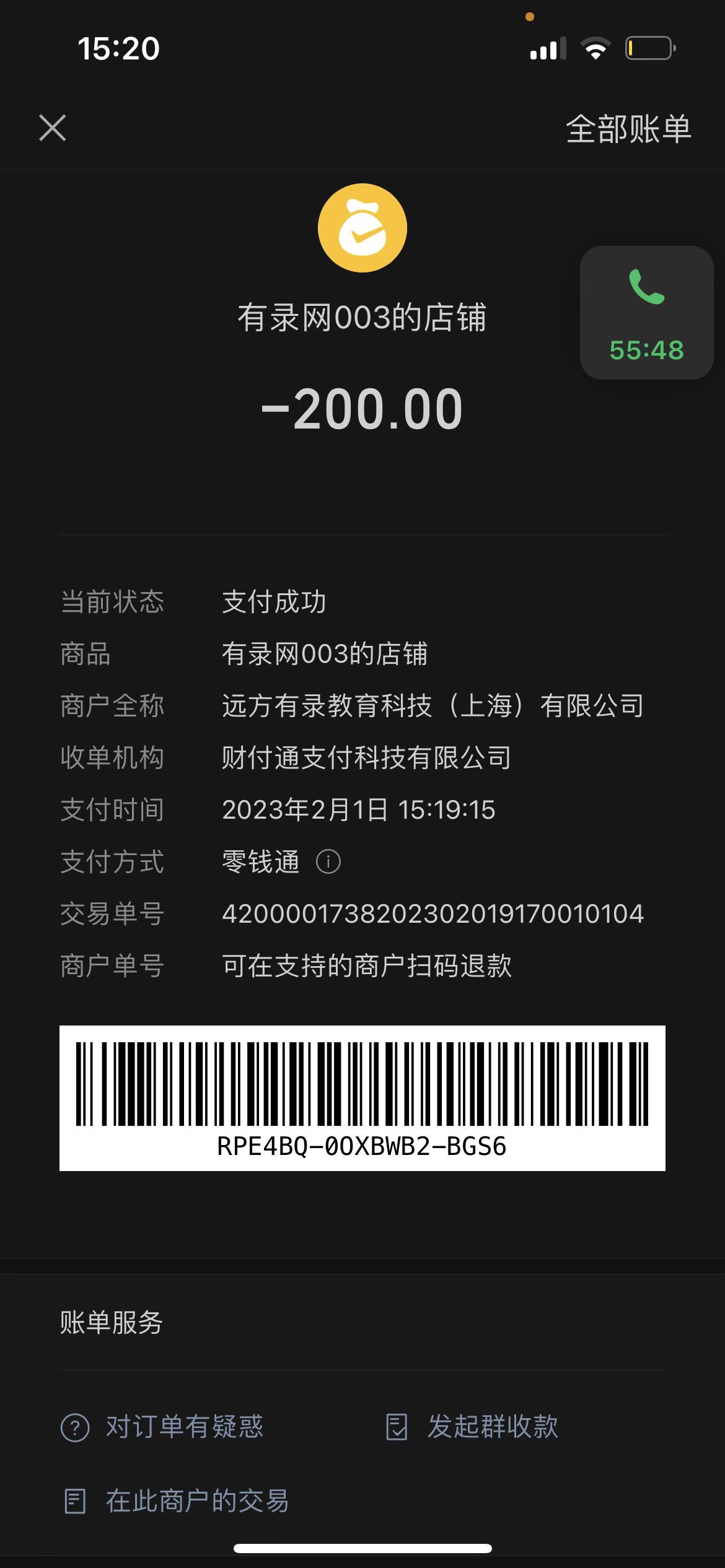725x1568 pixels.
Task: Start 发起群收款 group collection
Action: [472, 1427]
